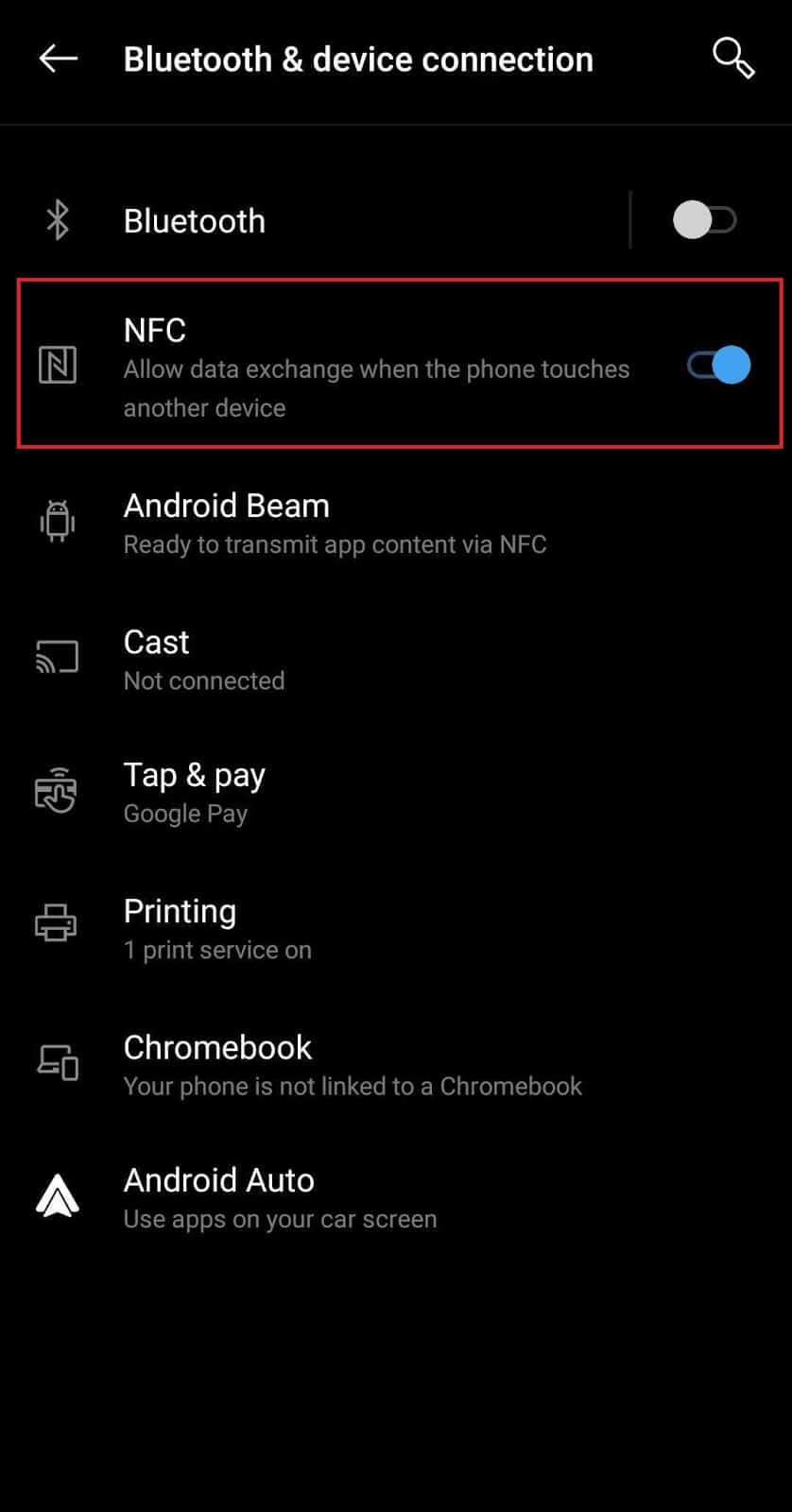Open the Chromebook linking option
The image size is (792, 1512).
click(x=396, y=1064)
